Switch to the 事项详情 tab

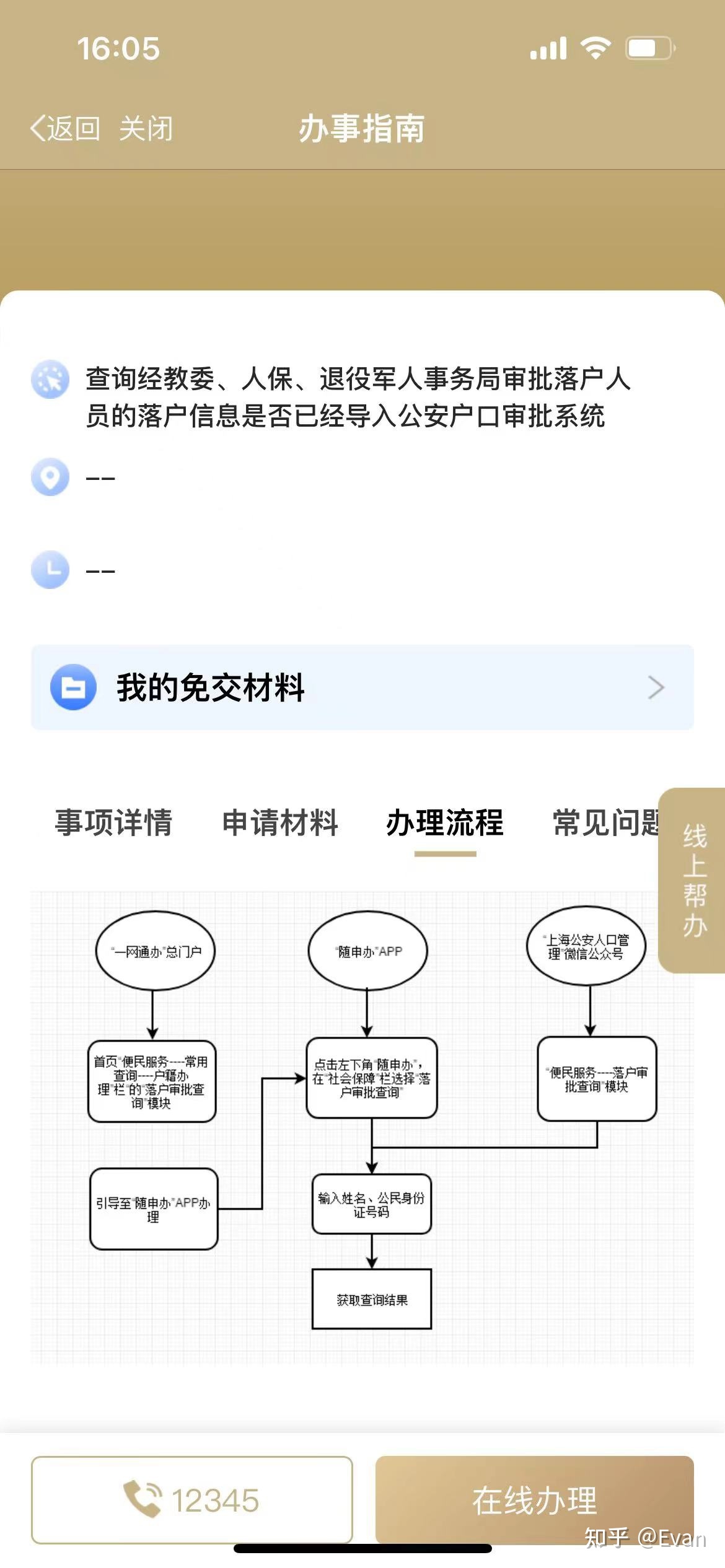click(113, 823)
